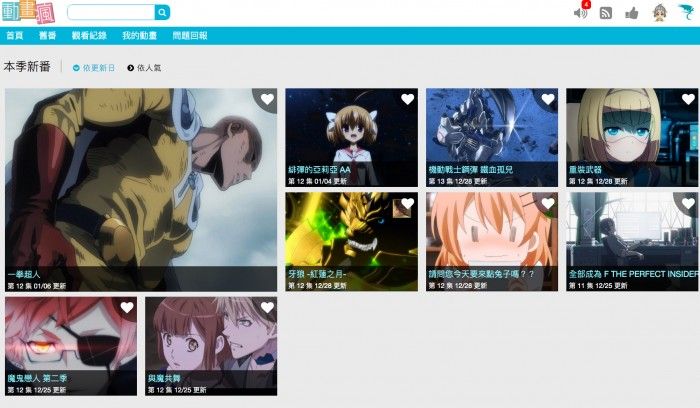The height and width of the screenshot is (408, 700).
Task: Open the user avatar menu
Action: 659,13
